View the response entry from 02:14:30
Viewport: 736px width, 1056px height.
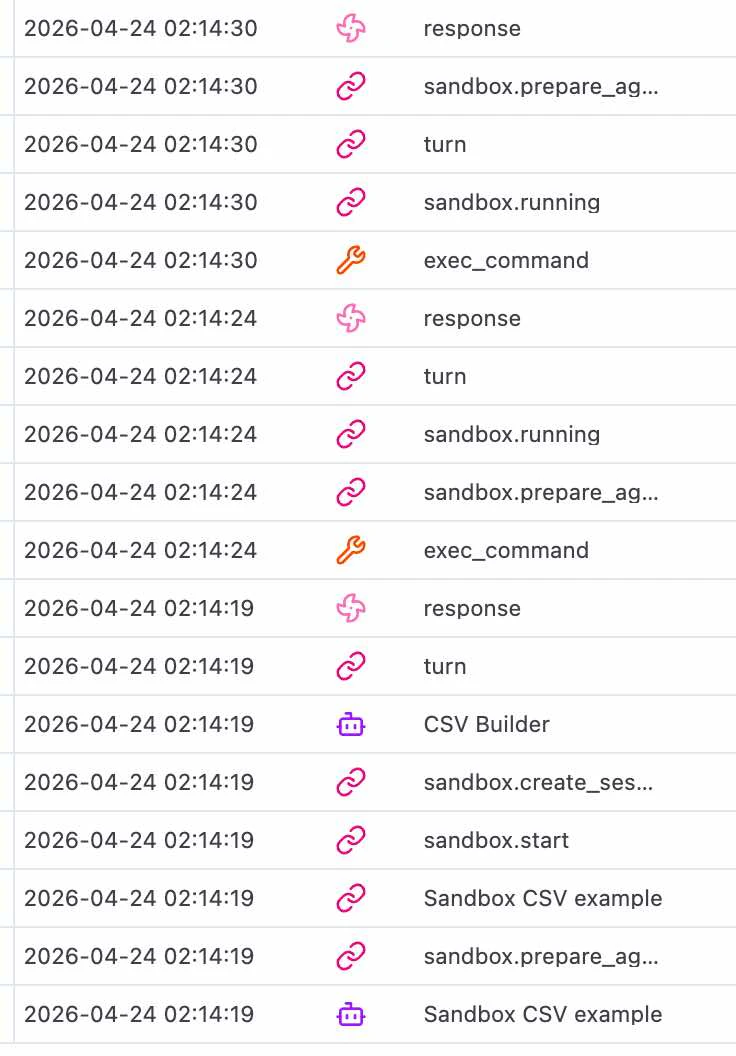click(x=472, y=28)
